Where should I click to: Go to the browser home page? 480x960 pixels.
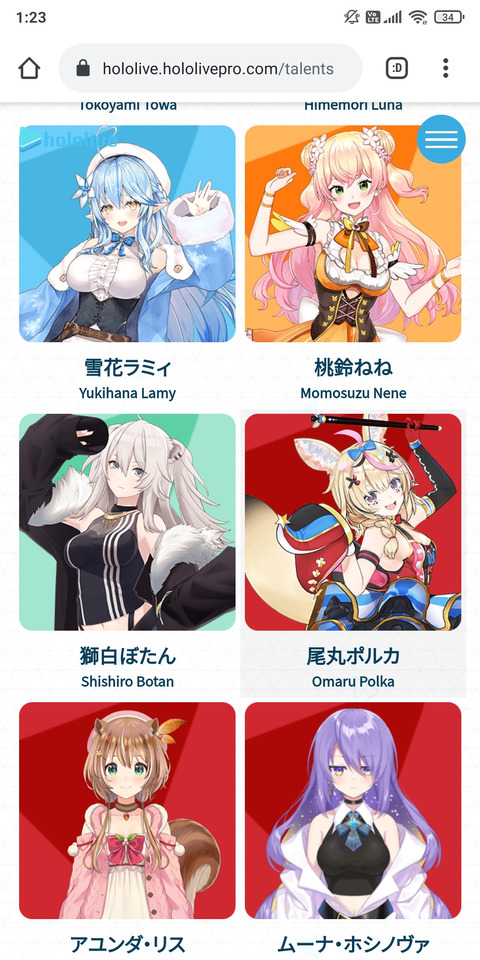29,68
